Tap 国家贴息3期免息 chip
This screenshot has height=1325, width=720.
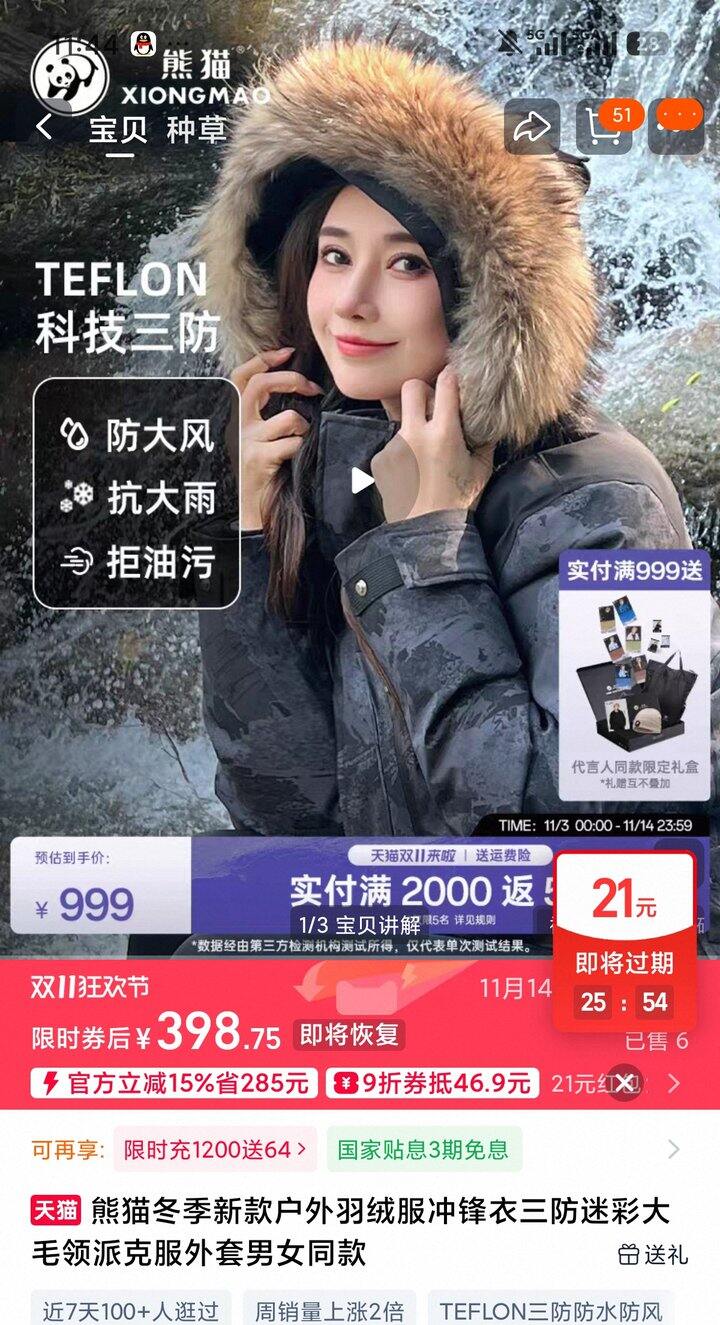pos(422,1149)
